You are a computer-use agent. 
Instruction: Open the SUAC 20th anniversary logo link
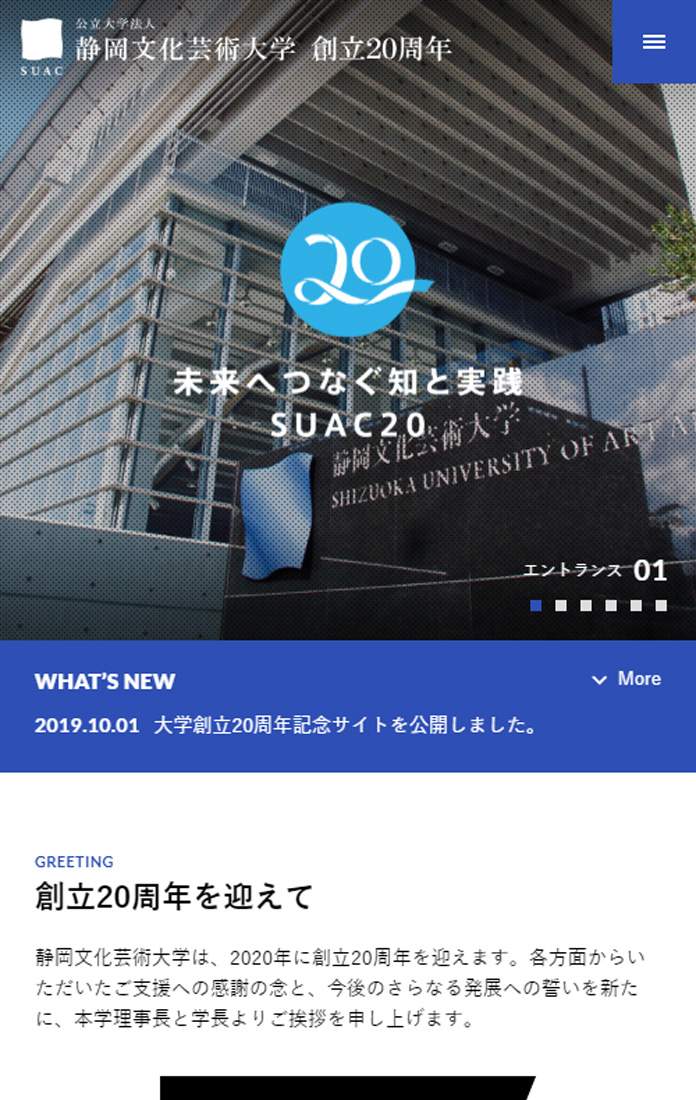[236, 41]
